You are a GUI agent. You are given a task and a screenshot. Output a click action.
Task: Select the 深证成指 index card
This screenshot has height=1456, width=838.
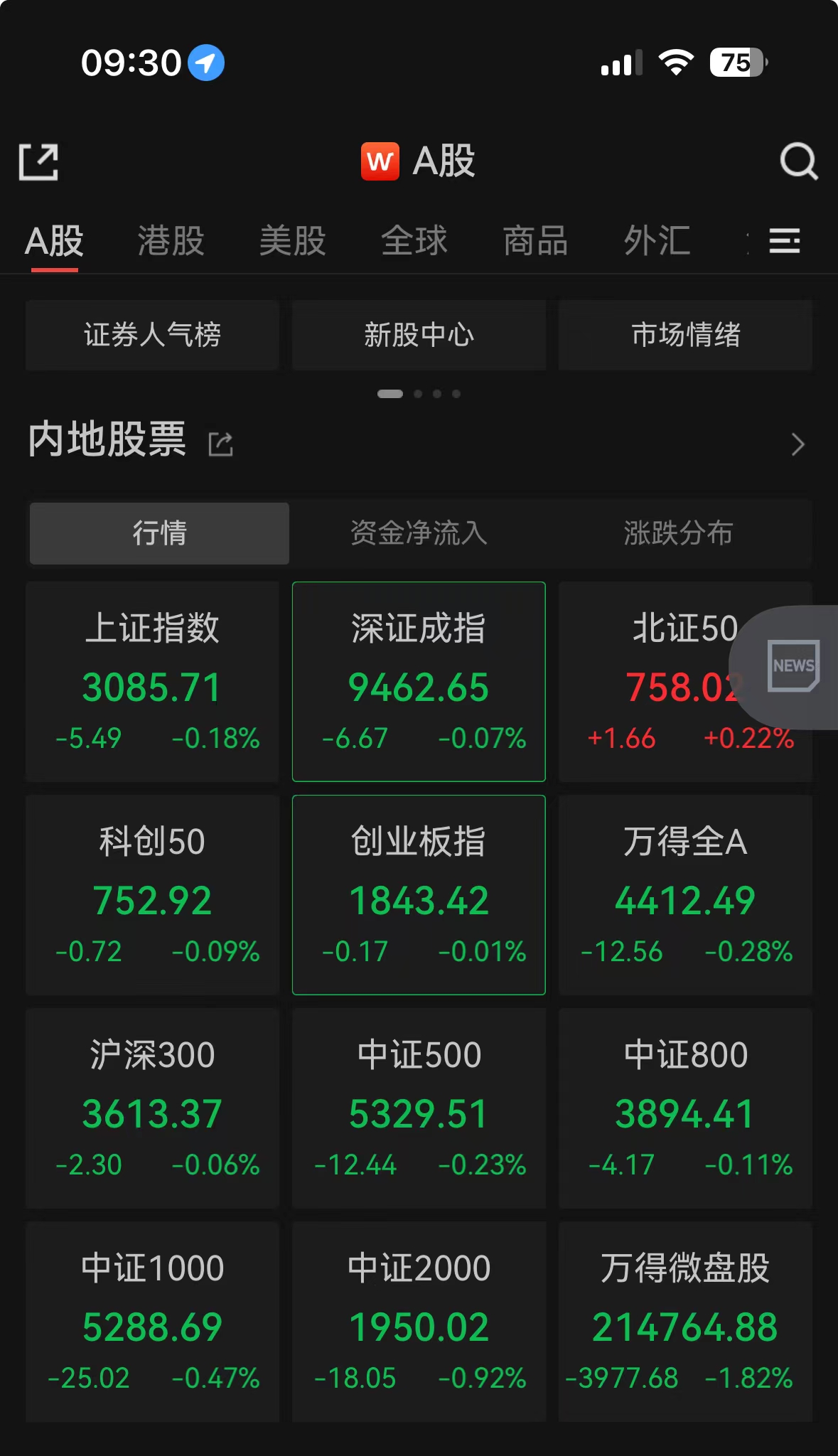(x=418, y=682)
